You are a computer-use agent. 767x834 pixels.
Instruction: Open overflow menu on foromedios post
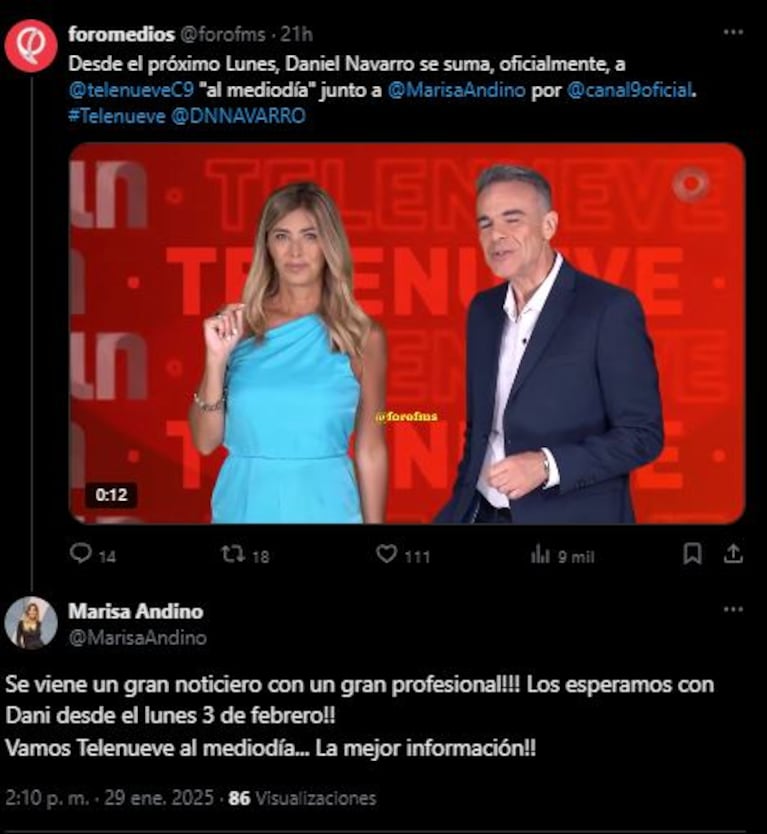733,33
